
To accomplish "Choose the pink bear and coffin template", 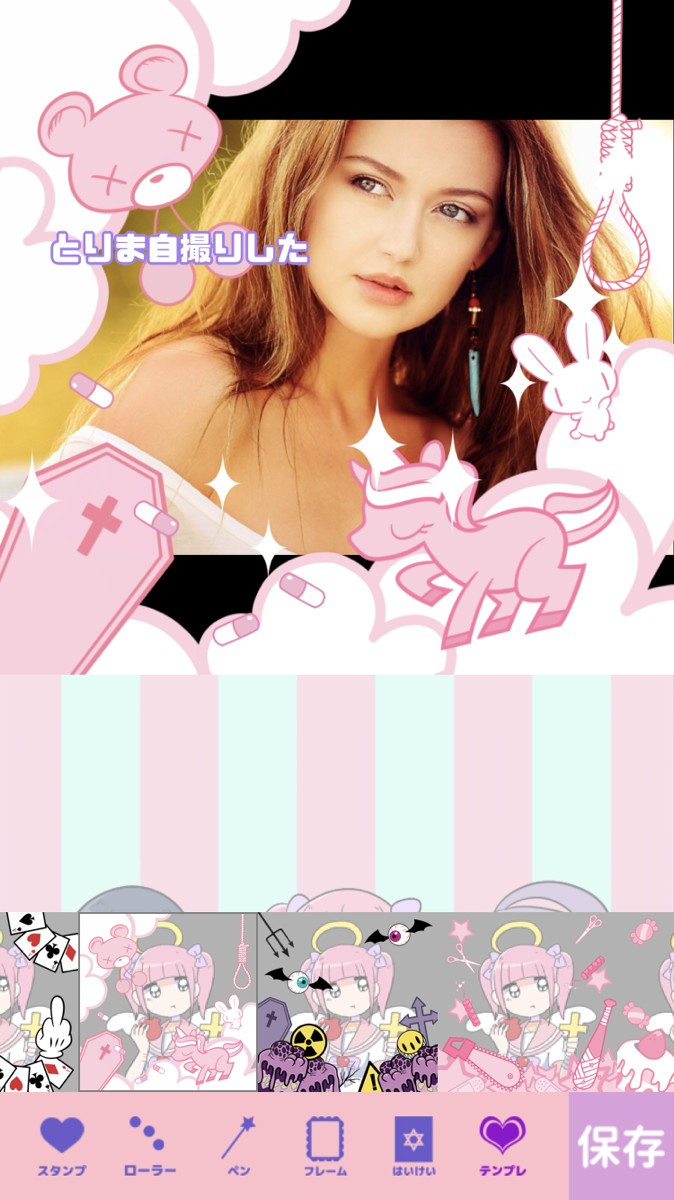I will (168, 1002).
